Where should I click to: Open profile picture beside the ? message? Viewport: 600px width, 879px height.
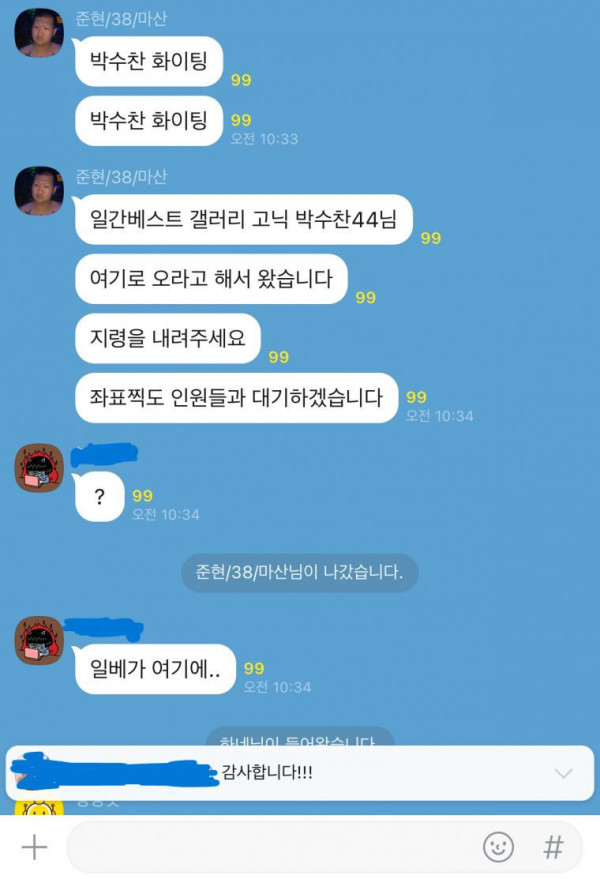tap(39, 468)
